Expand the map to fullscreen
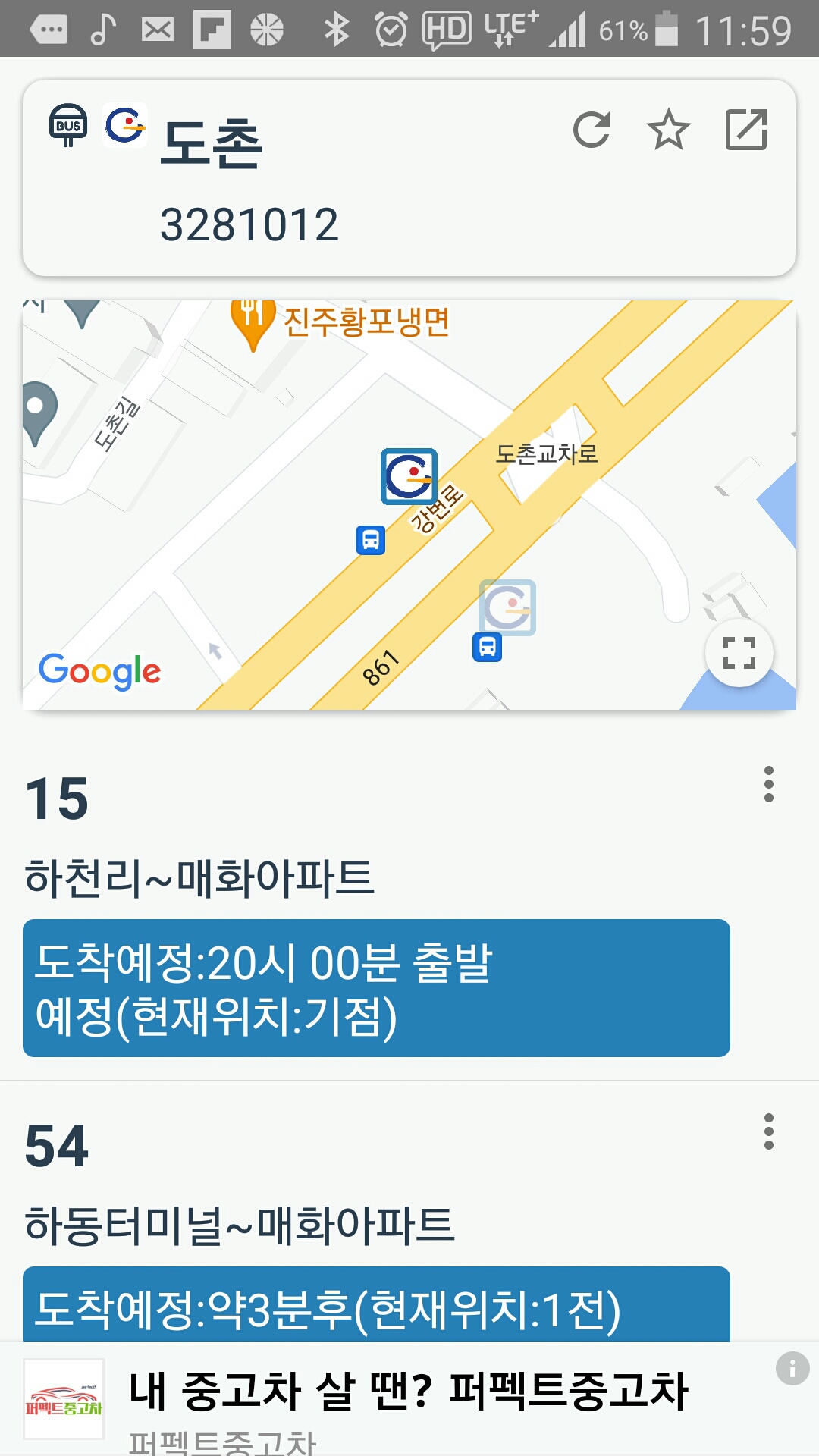The width and height of the screenshot is (819, 1456). [x=739, y=652]
